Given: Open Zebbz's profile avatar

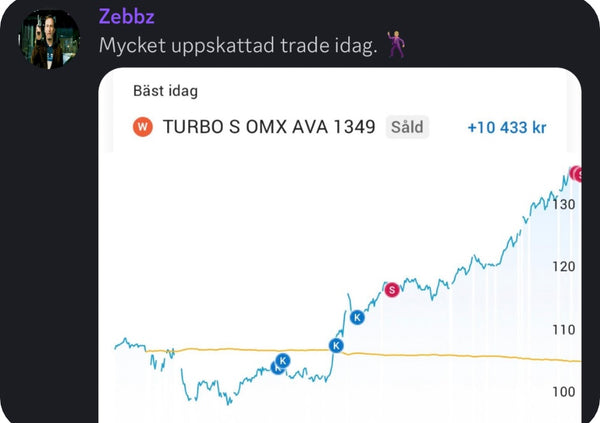Looking at the screenshot, I should pos(48,38).
